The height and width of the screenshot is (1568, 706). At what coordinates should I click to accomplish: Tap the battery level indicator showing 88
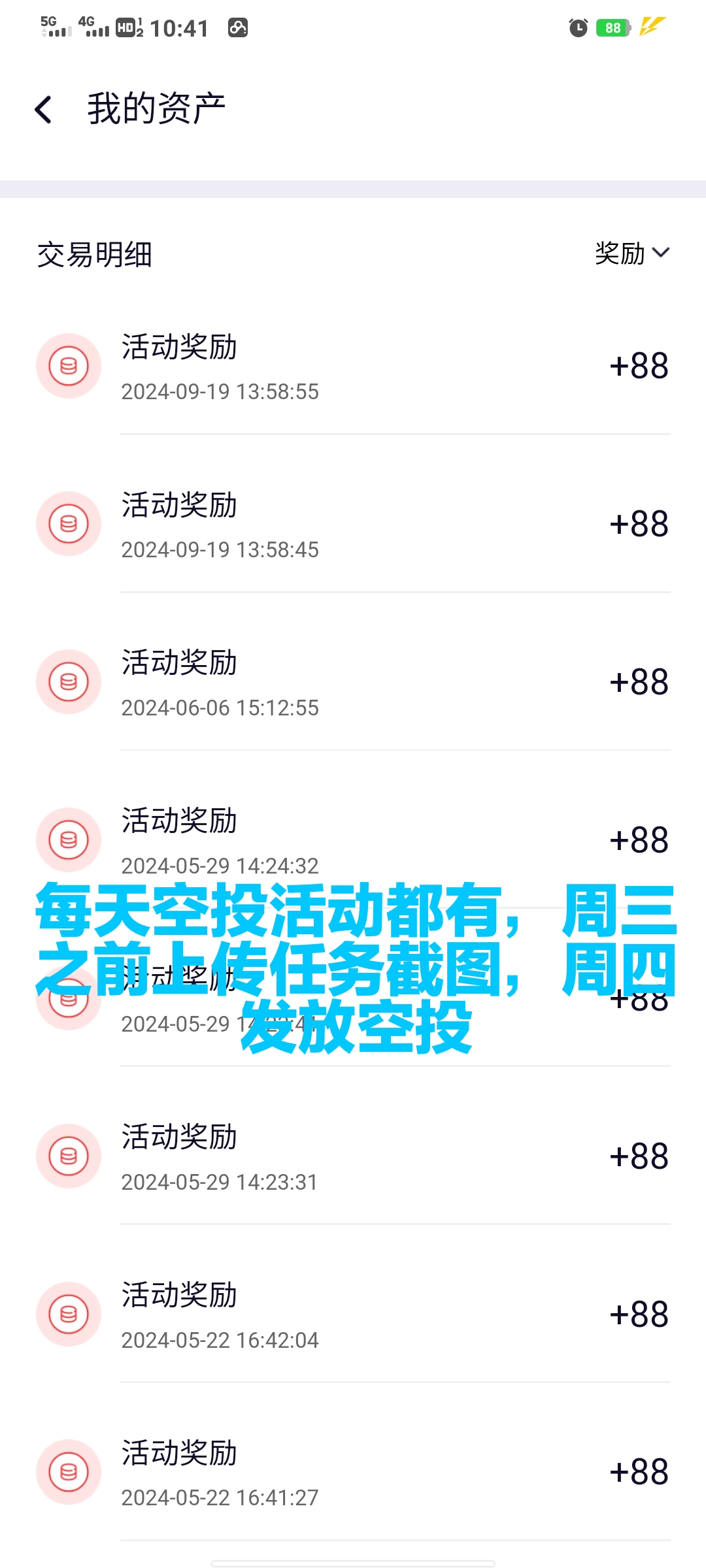pyautogui.click(x=612, y=27)
